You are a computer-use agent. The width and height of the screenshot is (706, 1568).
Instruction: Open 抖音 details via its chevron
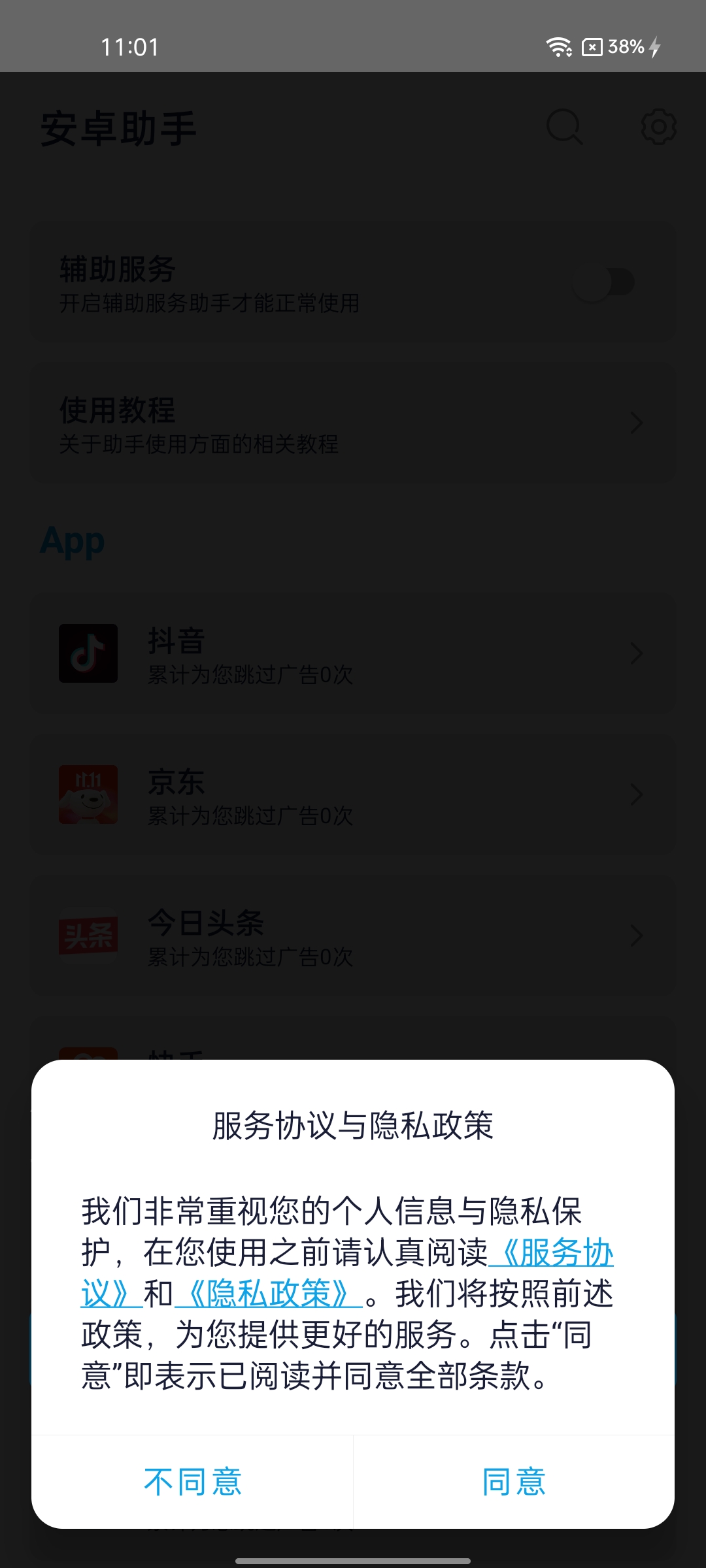[635, 653]
